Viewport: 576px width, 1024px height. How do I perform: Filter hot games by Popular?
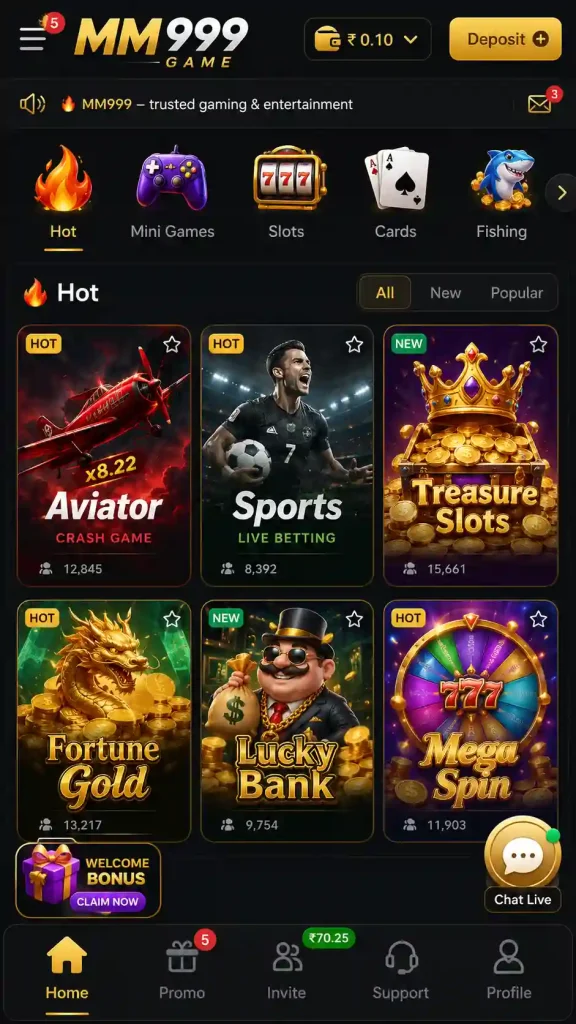517,293
